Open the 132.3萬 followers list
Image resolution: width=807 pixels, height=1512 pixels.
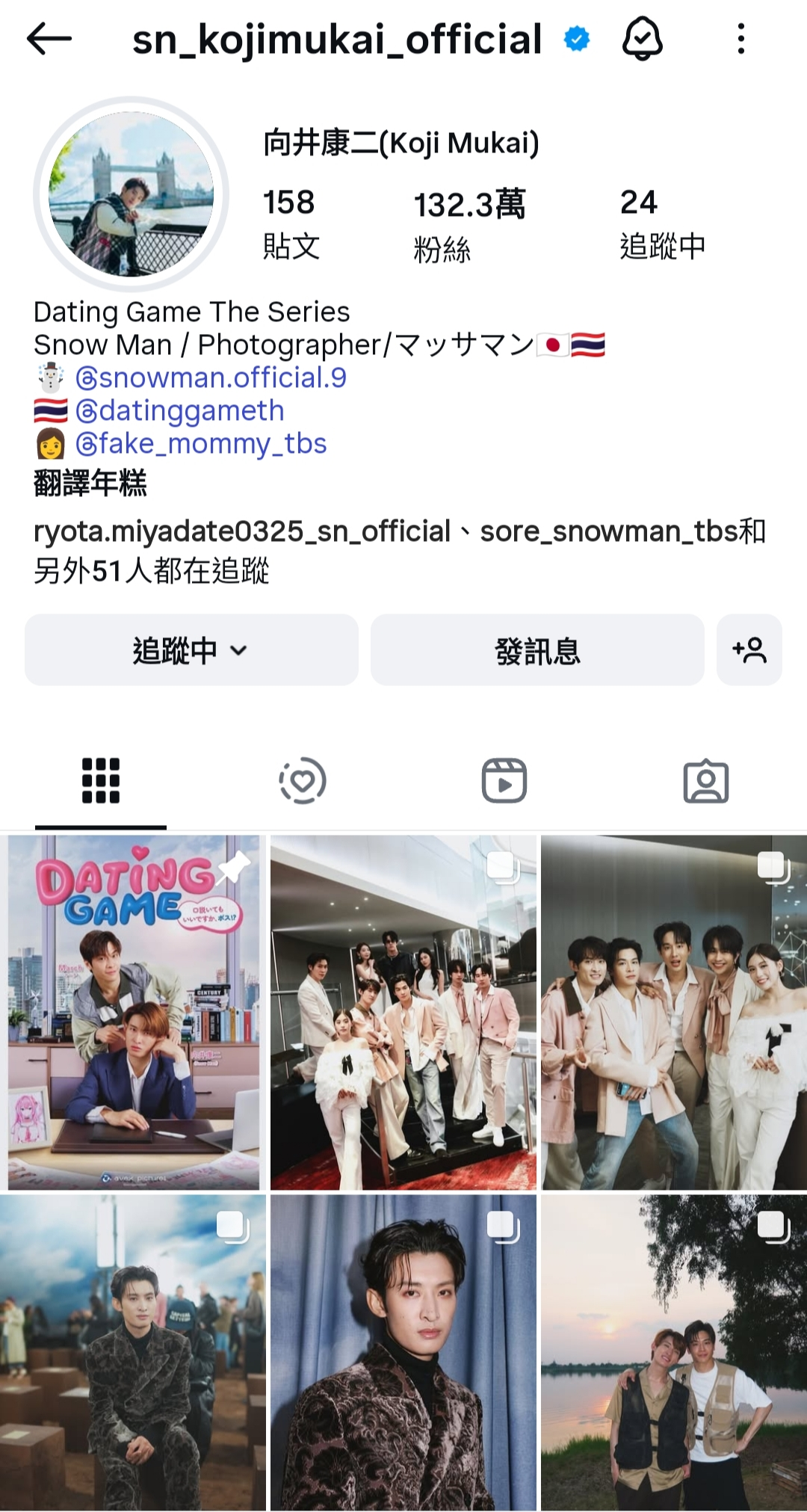click(x=469, y=225)
